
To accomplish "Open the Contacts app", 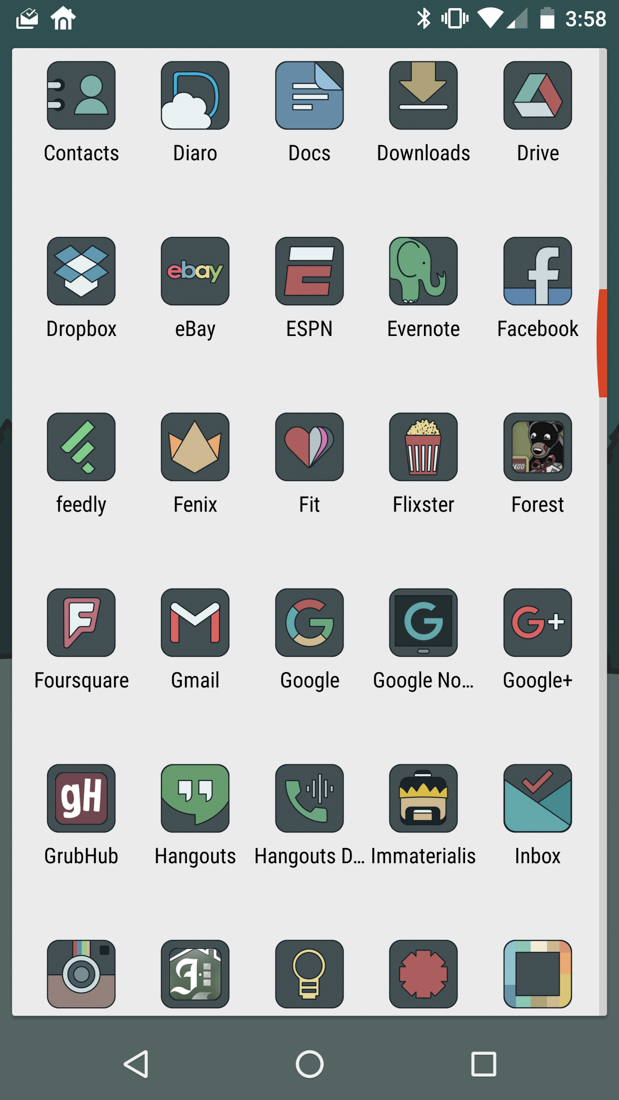I will pos(81,96).
